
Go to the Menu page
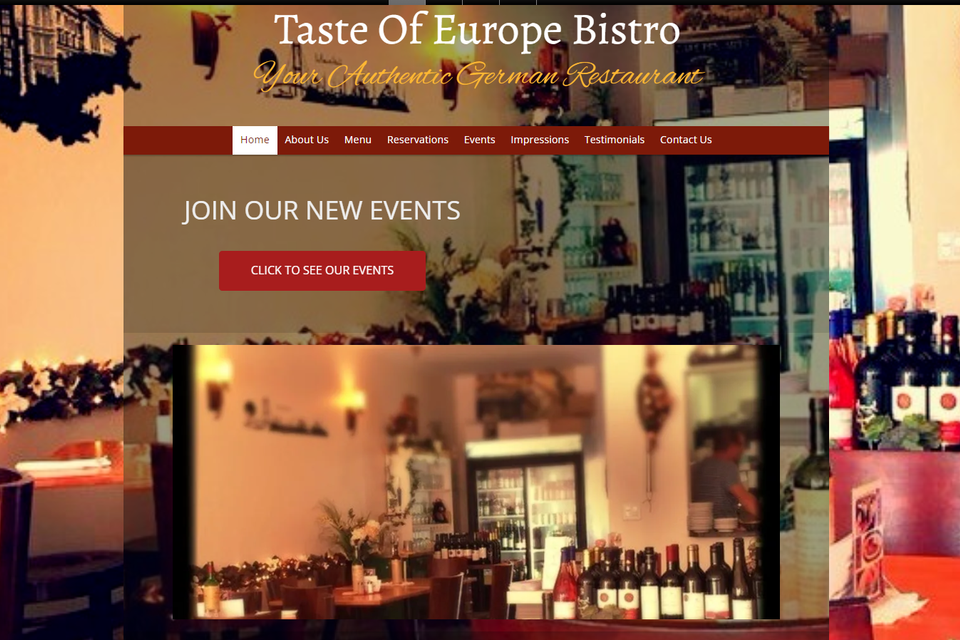tap(357, 140)
